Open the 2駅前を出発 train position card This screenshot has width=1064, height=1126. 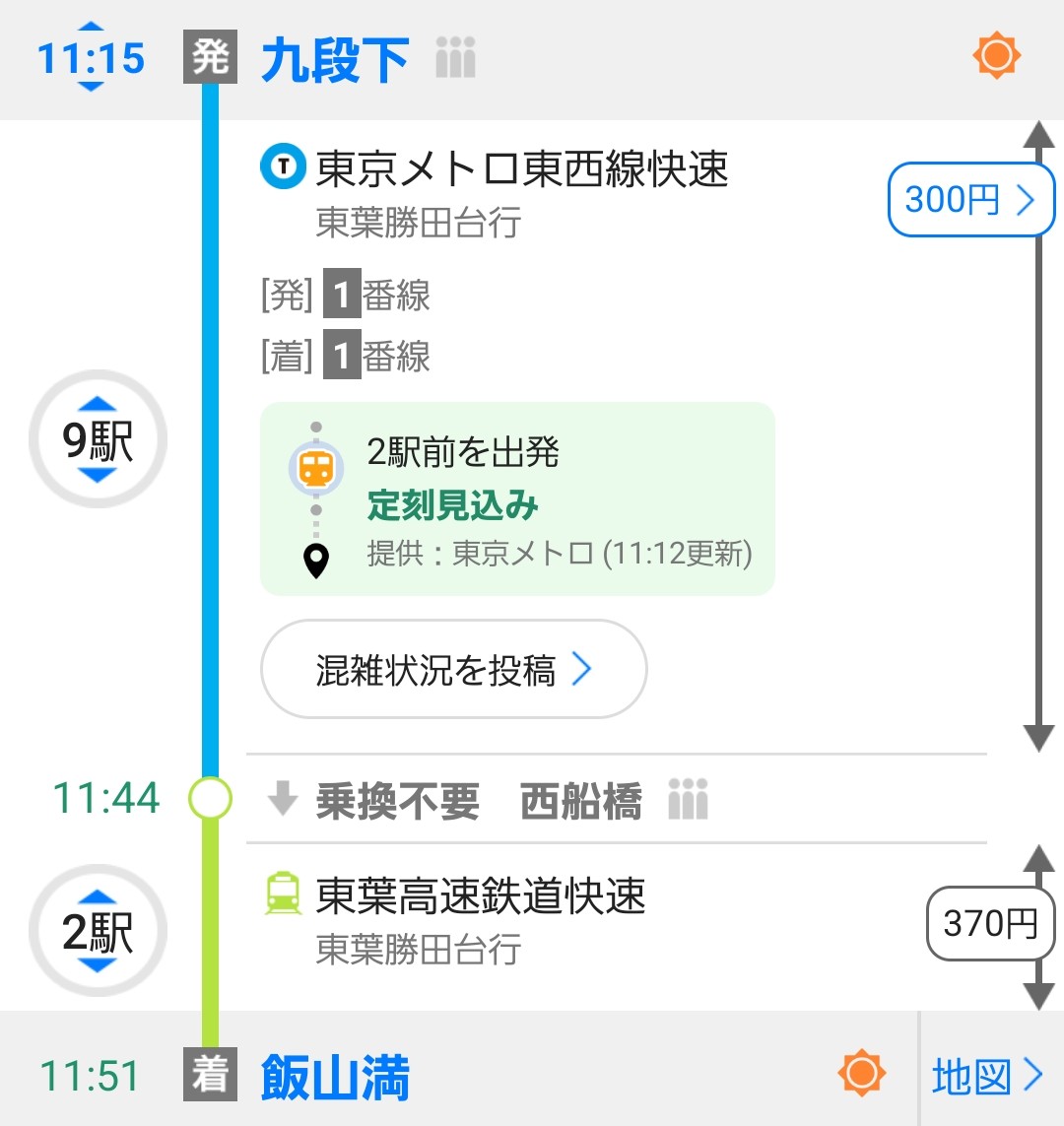pyautogui.click(x=517, y=499)
